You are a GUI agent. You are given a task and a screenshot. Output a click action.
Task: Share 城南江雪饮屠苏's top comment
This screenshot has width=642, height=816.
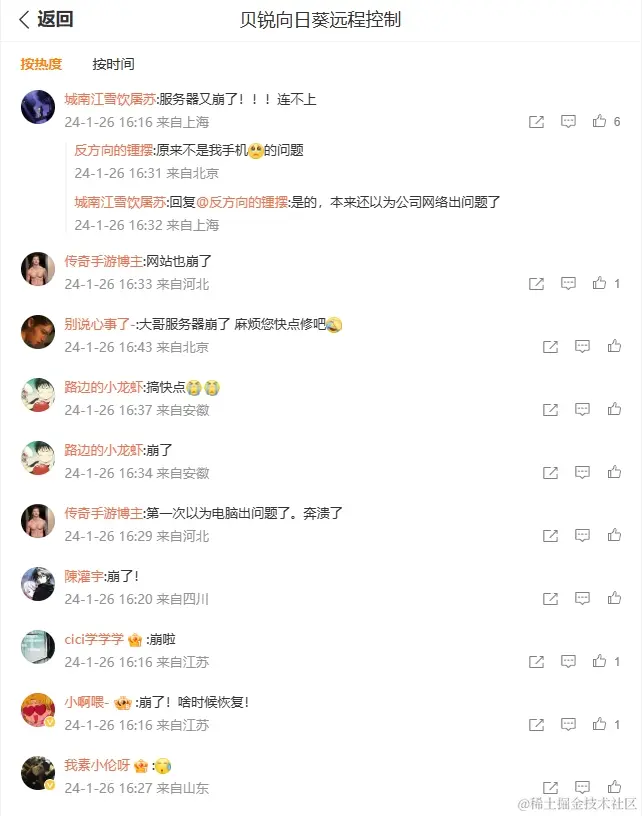tap(536, 122)
